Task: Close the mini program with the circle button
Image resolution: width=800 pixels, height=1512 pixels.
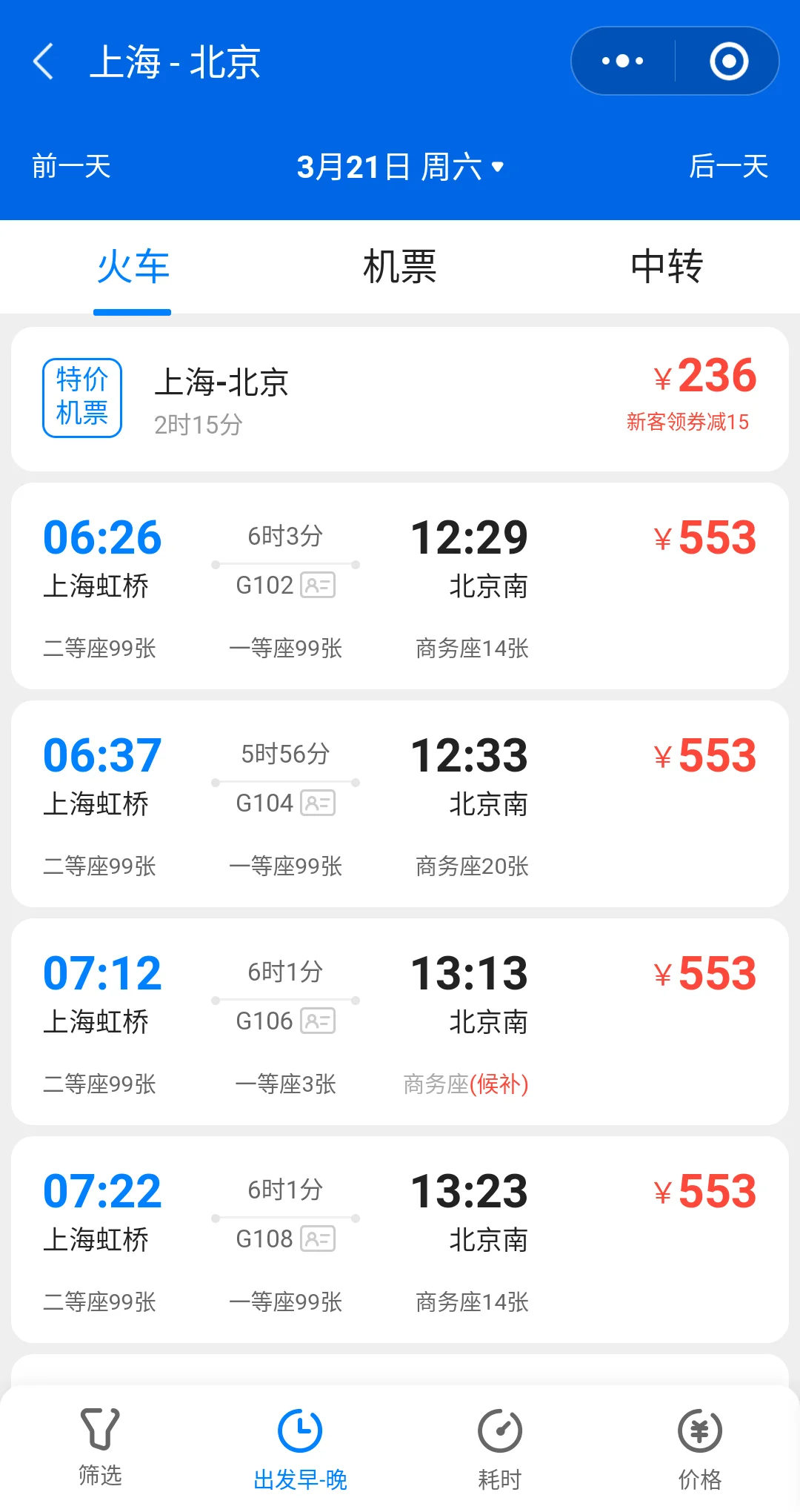Action: [x=729, y=61]
